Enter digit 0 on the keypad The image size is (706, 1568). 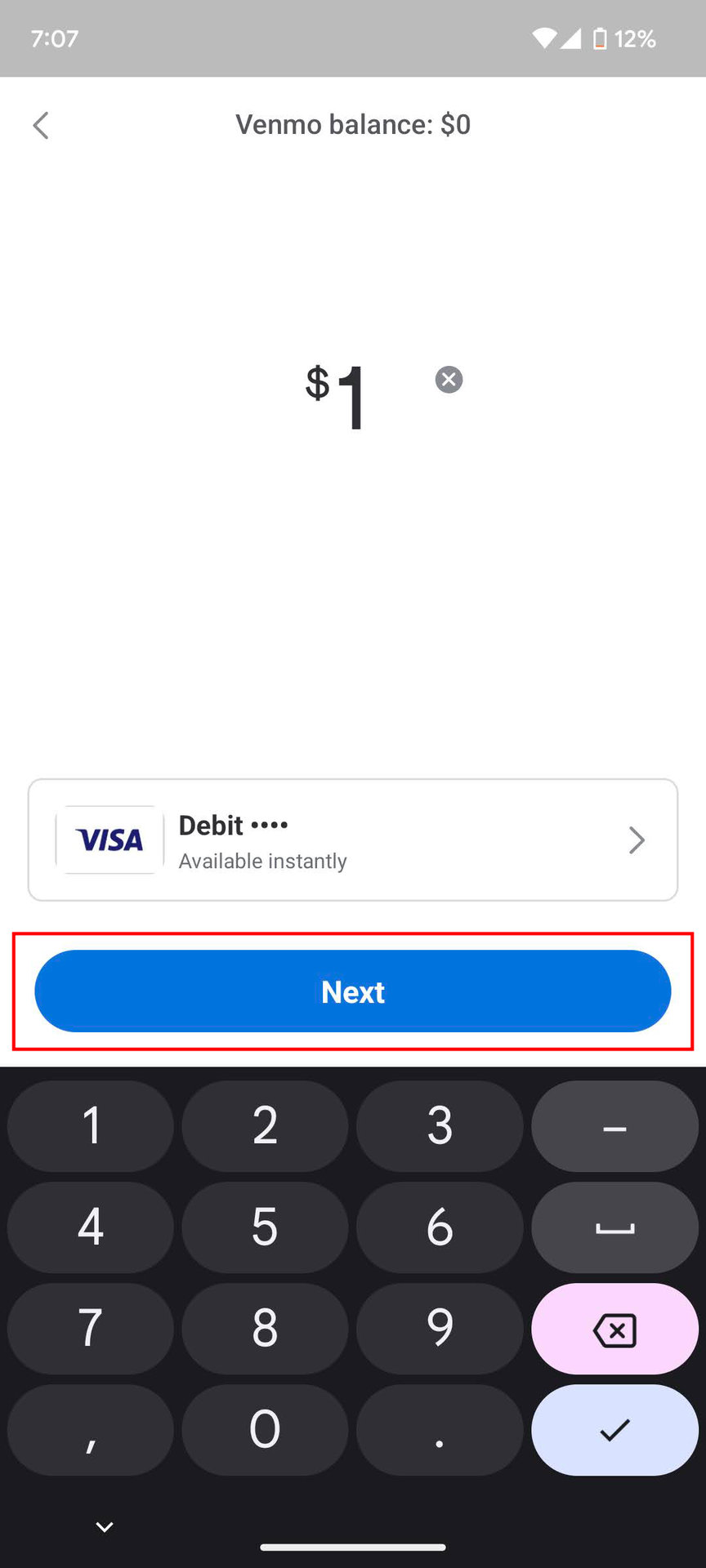coord(265,1429)
